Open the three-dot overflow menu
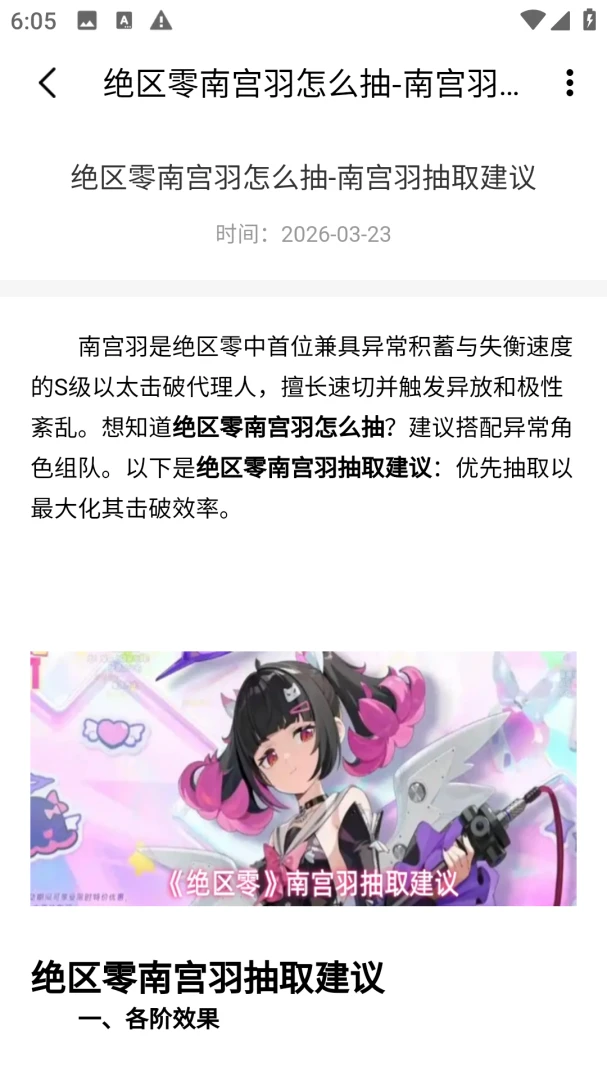Image resolution: width=607 pixels, height=1080 pixels. pyautogui.click(x=569, y=83)
